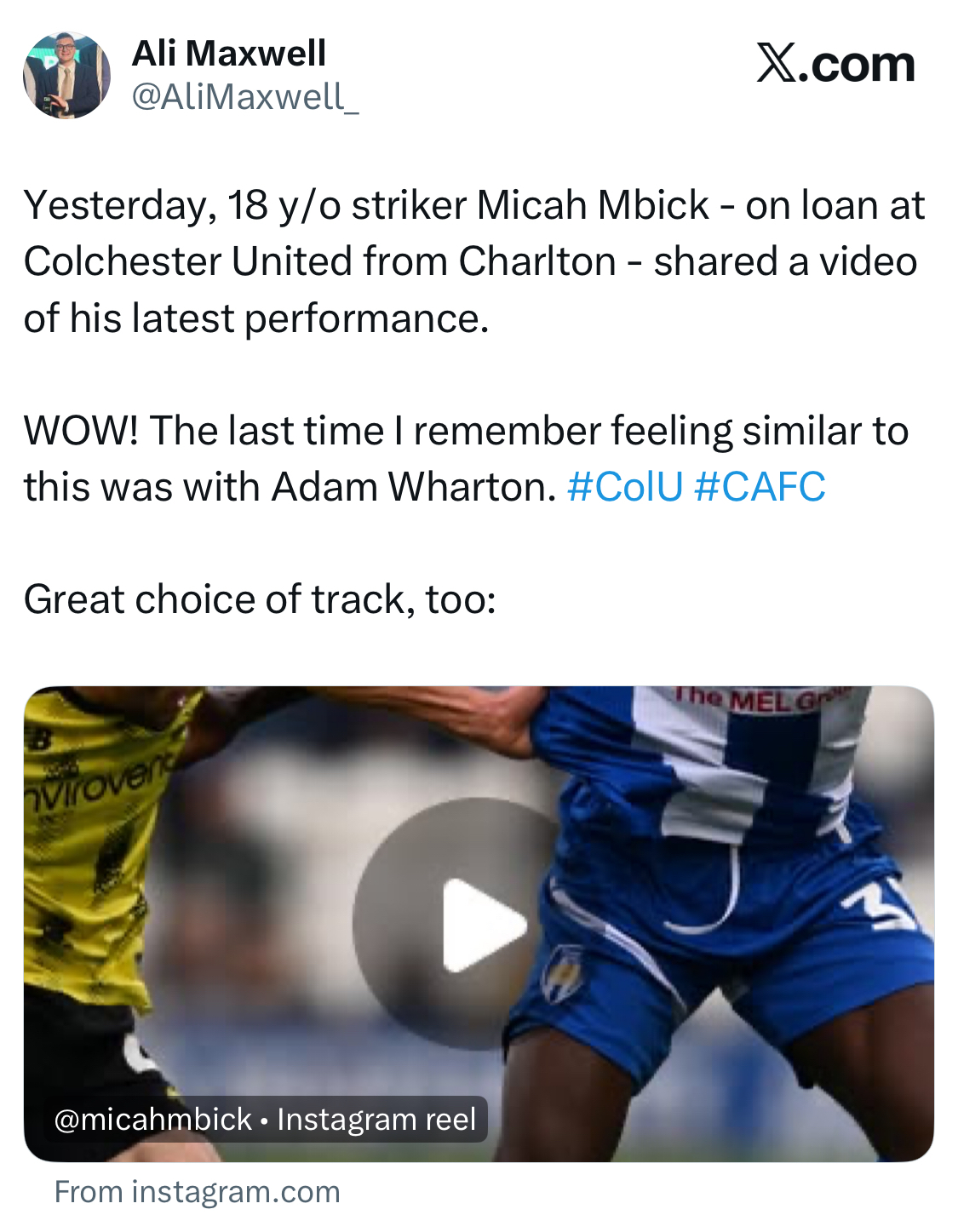Open the From instagram.com source link

[x=197, y=1192]
